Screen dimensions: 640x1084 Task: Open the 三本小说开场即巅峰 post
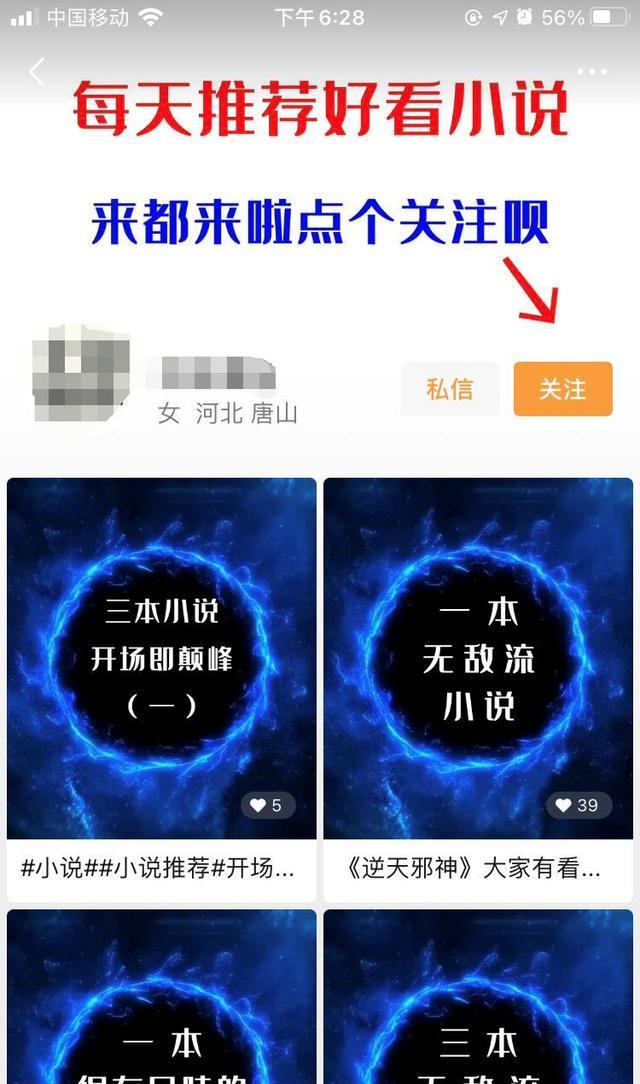coord(161,658)
